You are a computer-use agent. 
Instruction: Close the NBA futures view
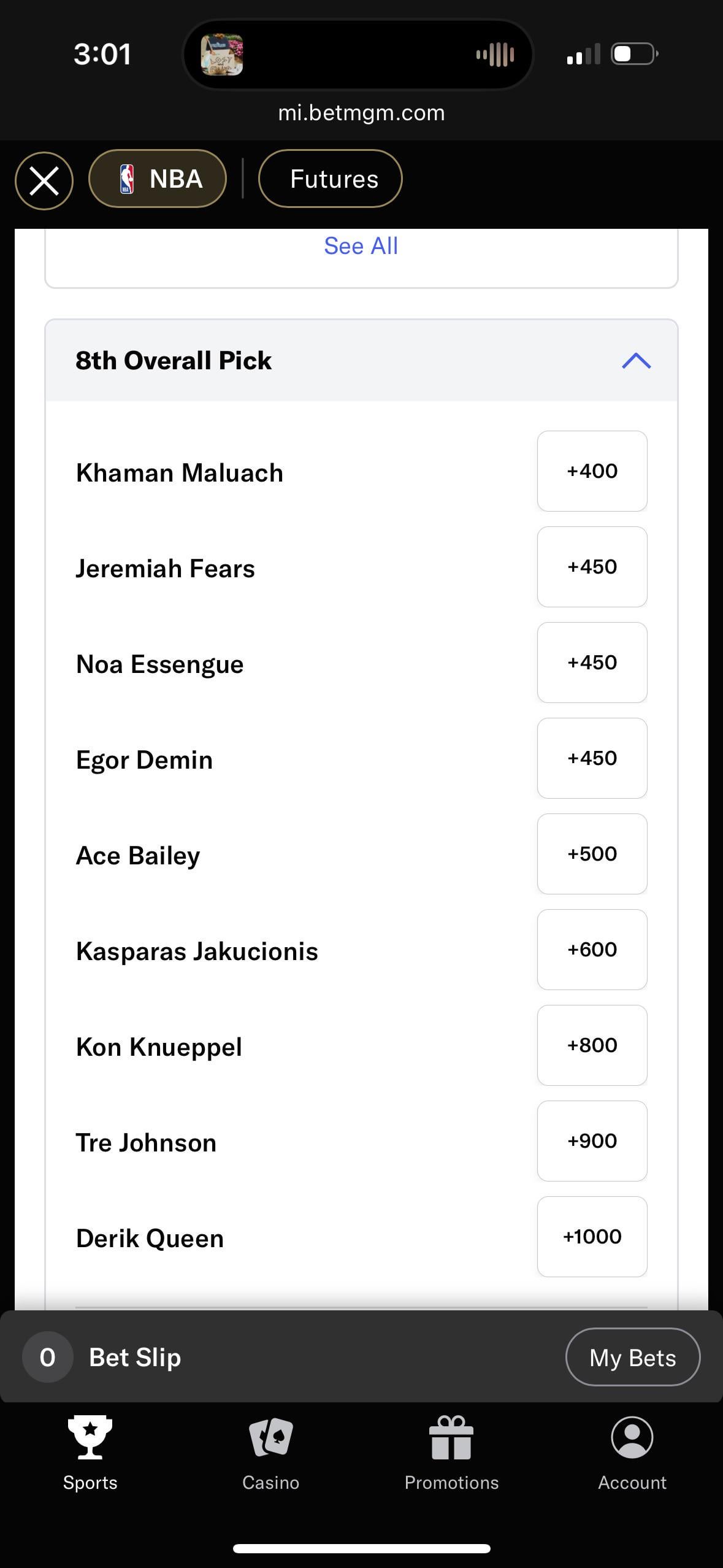pyautogui.click(x=44, y=180)
